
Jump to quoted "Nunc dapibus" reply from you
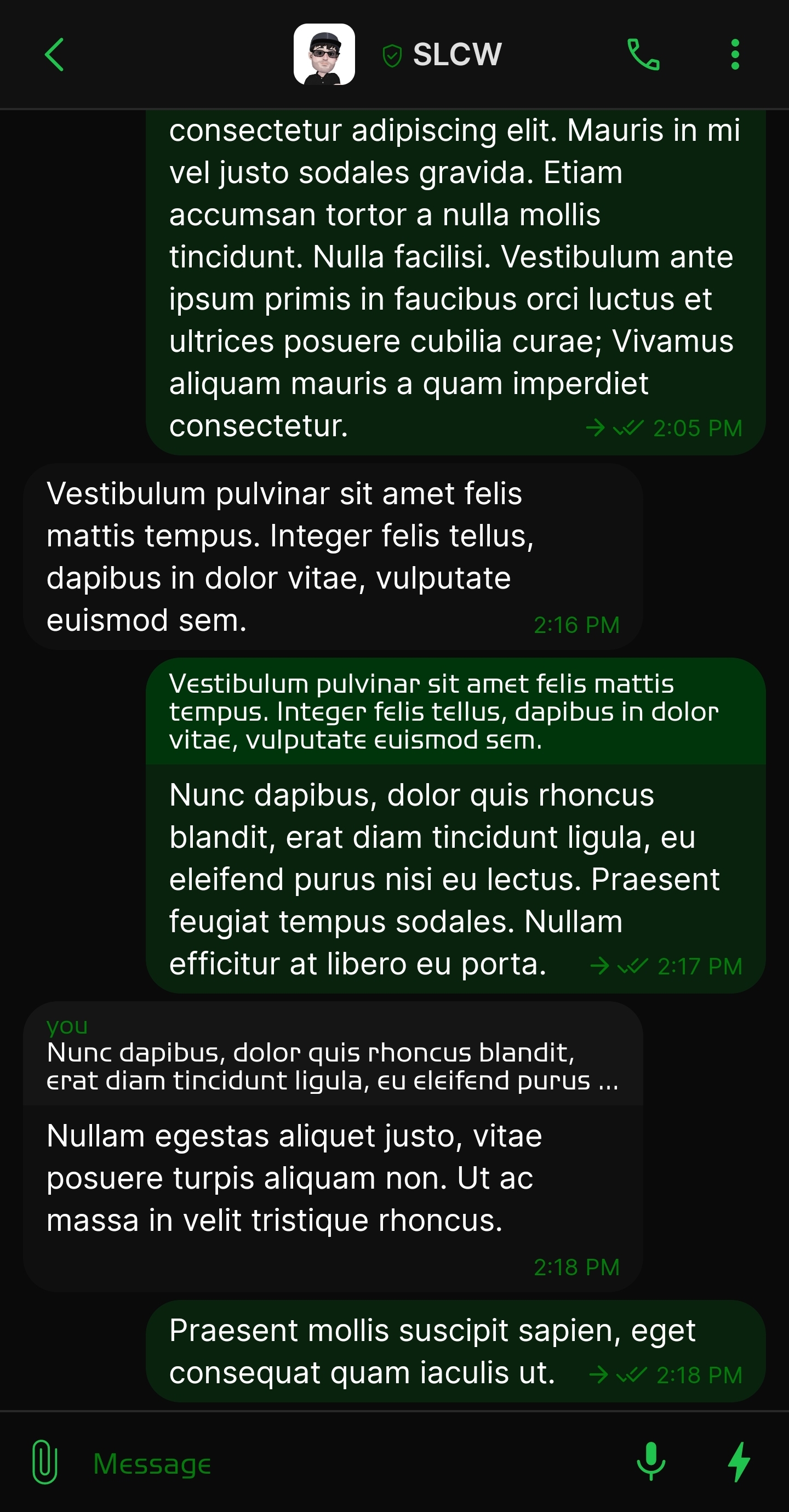(x=332, y=1055)
